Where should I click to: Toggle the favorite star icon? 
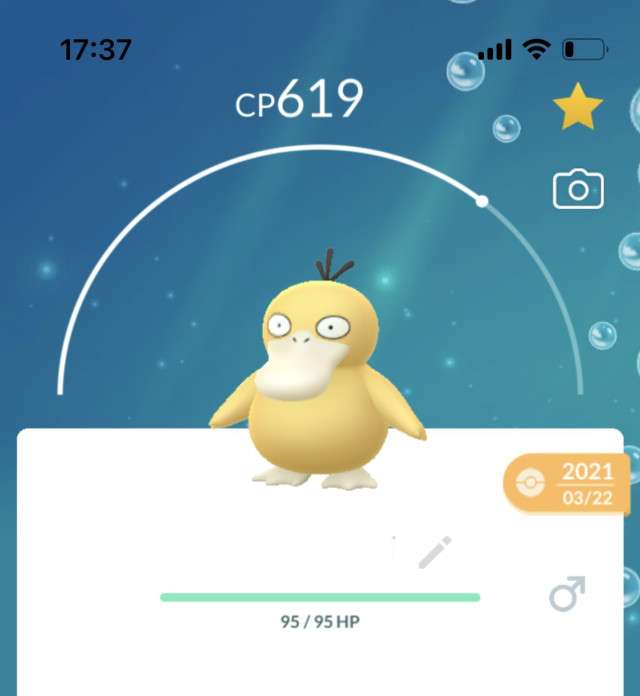point(578,108)
